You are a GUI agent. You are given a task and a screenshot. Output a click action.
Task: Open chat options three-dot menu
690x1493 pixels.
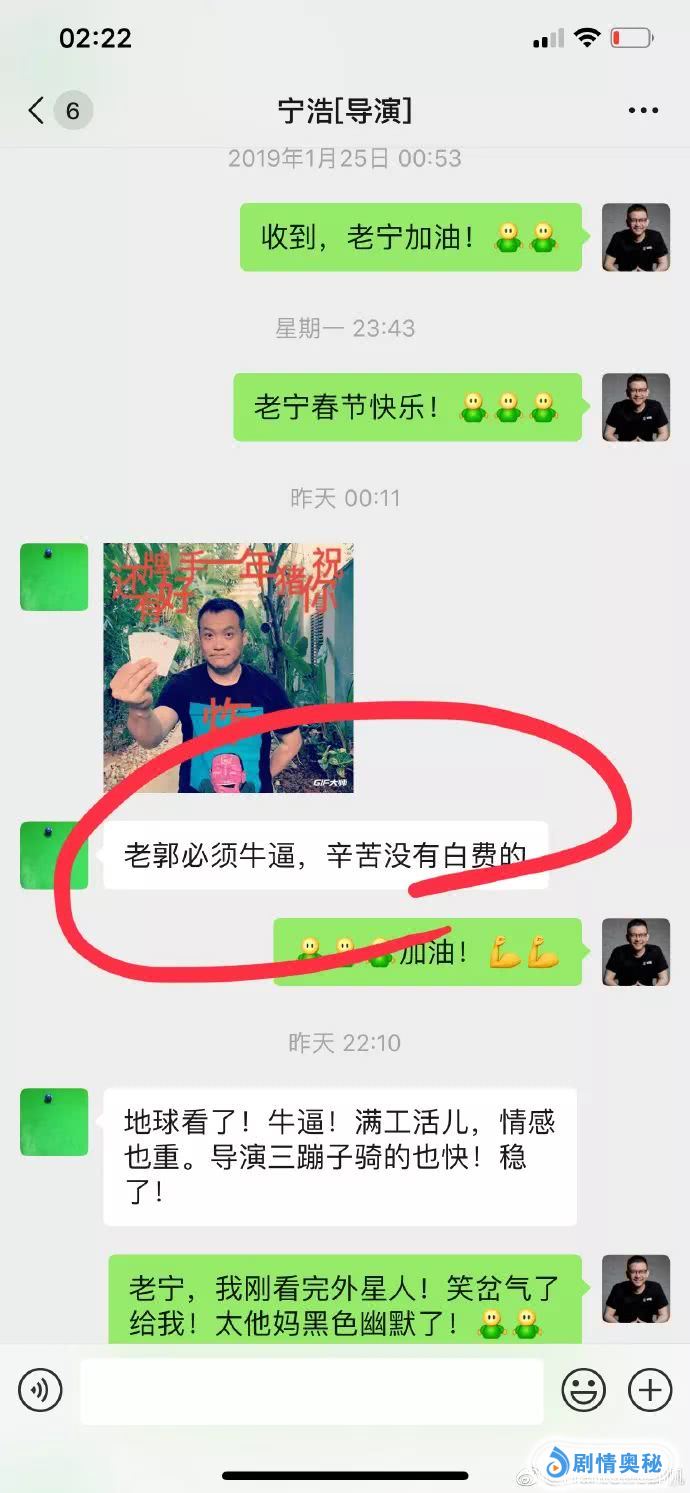click(643, 110)
